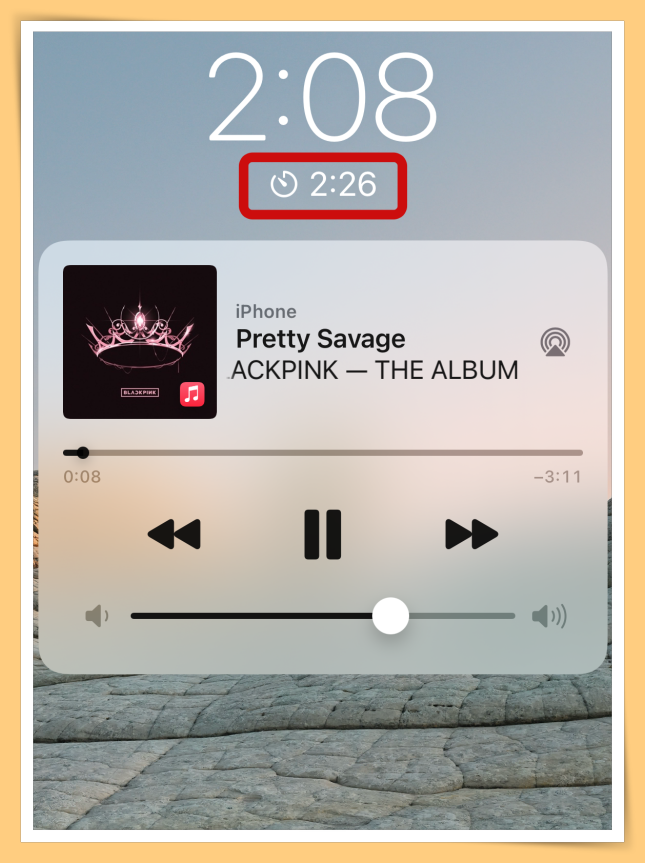This screenshot has width=645, height=863.
Task: Go back to the previous track
Action: pos(174,534)
